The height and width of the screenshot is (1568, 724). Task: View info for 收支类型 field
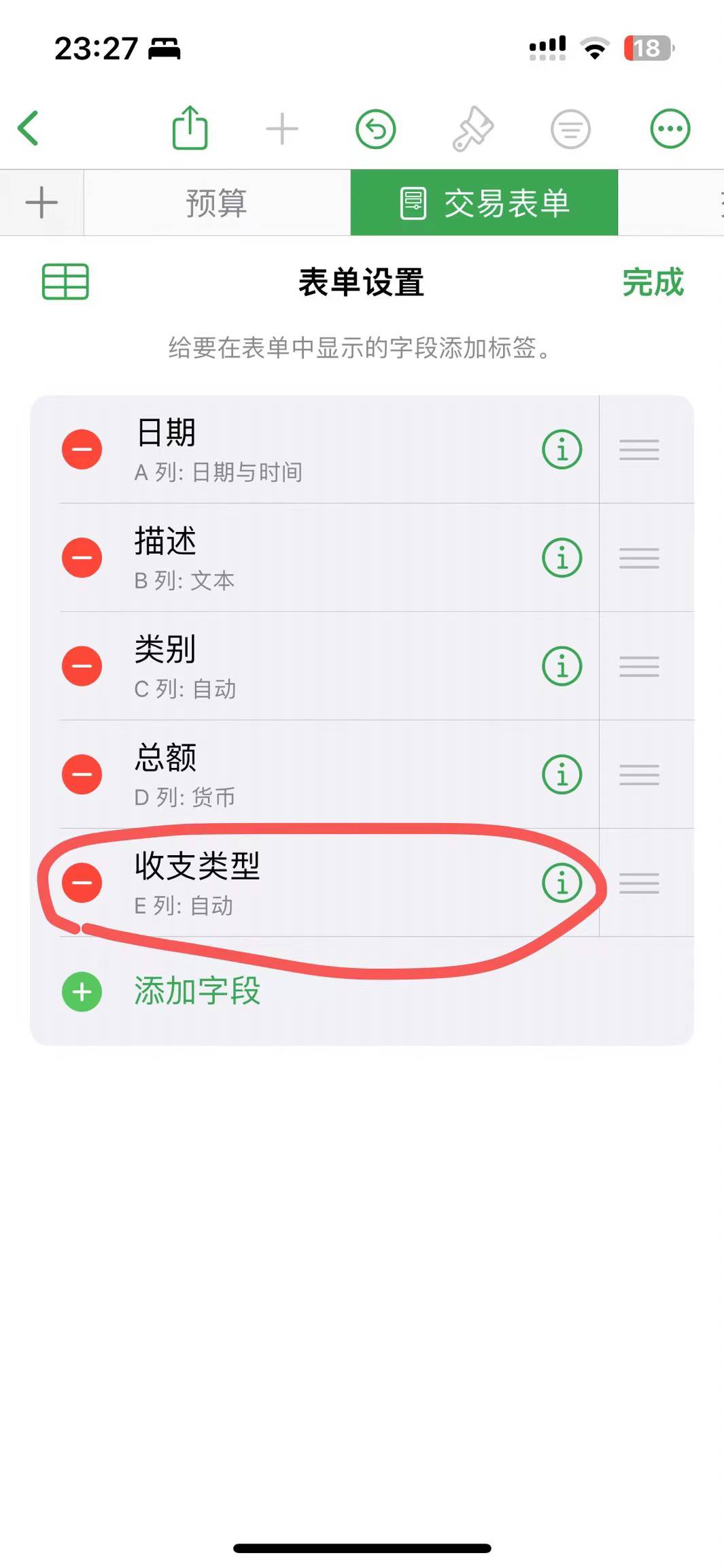562,883
